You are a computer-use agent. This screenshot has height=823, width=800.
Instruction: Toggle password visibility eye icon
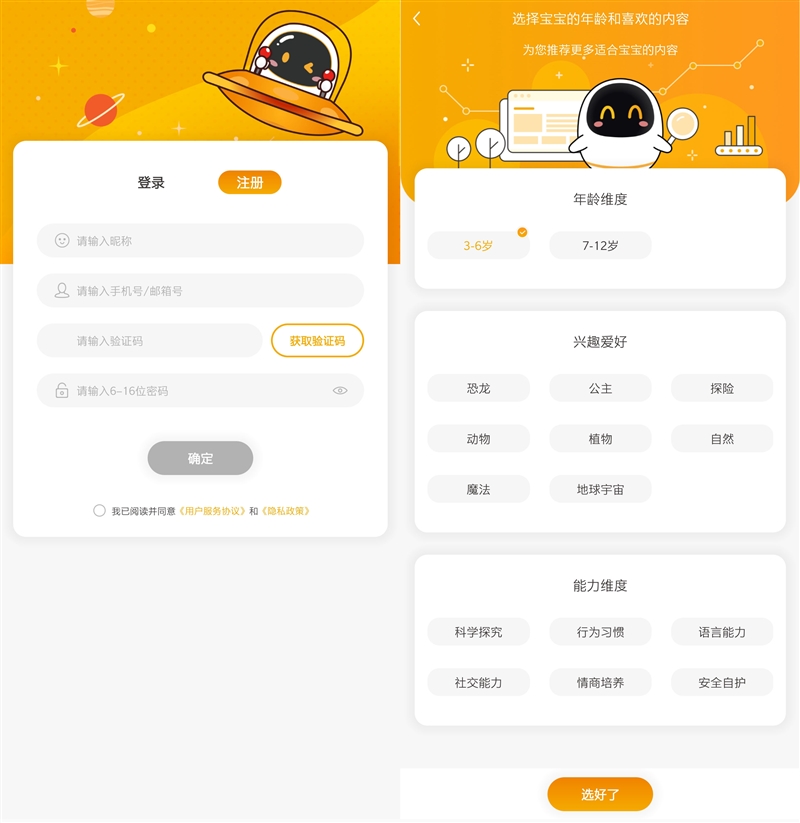(340, 391)
